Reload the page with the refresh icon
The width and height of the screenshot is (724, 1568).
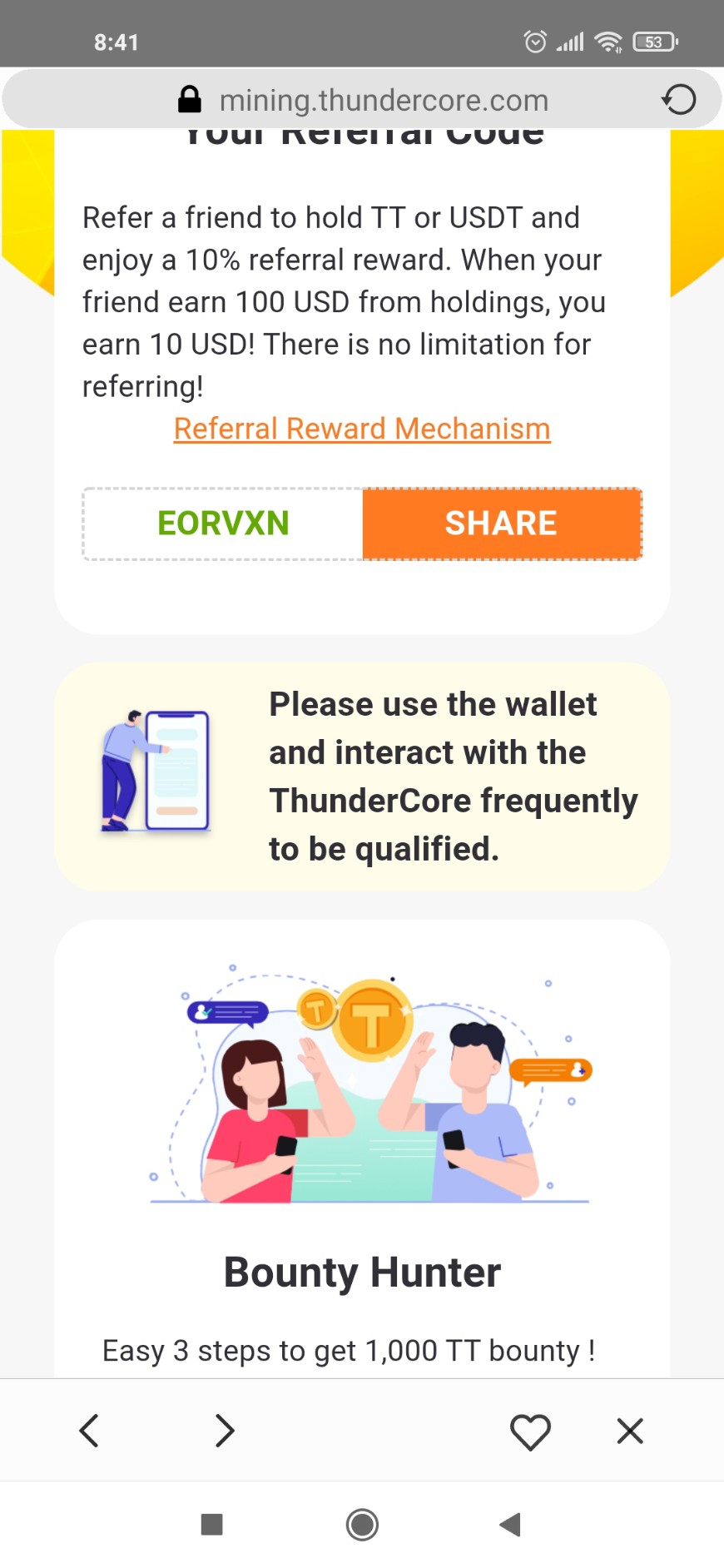pyautogui.click(x=679, y=100)
